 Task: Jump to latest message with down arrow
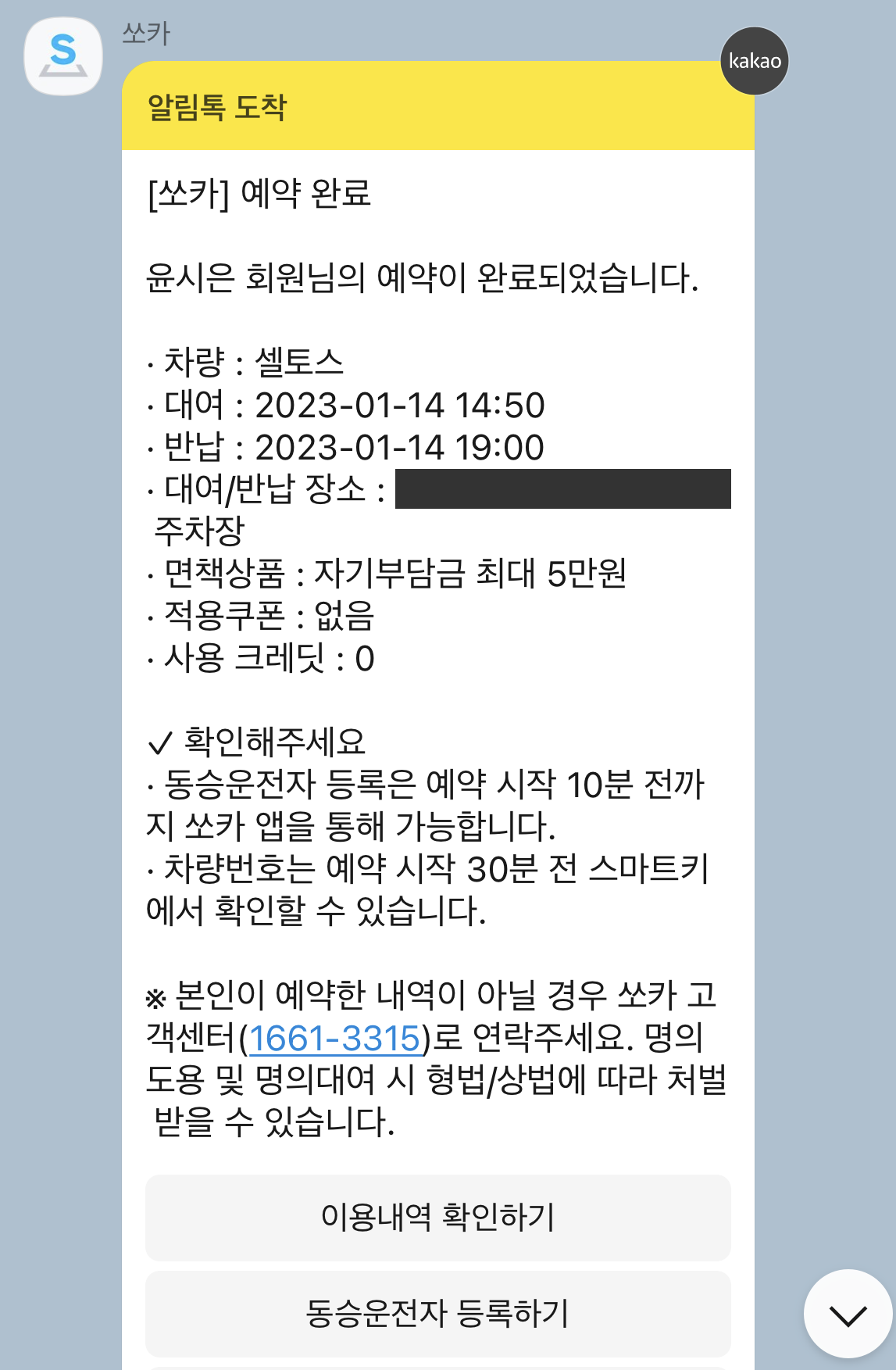click(x=848, y=1314)
